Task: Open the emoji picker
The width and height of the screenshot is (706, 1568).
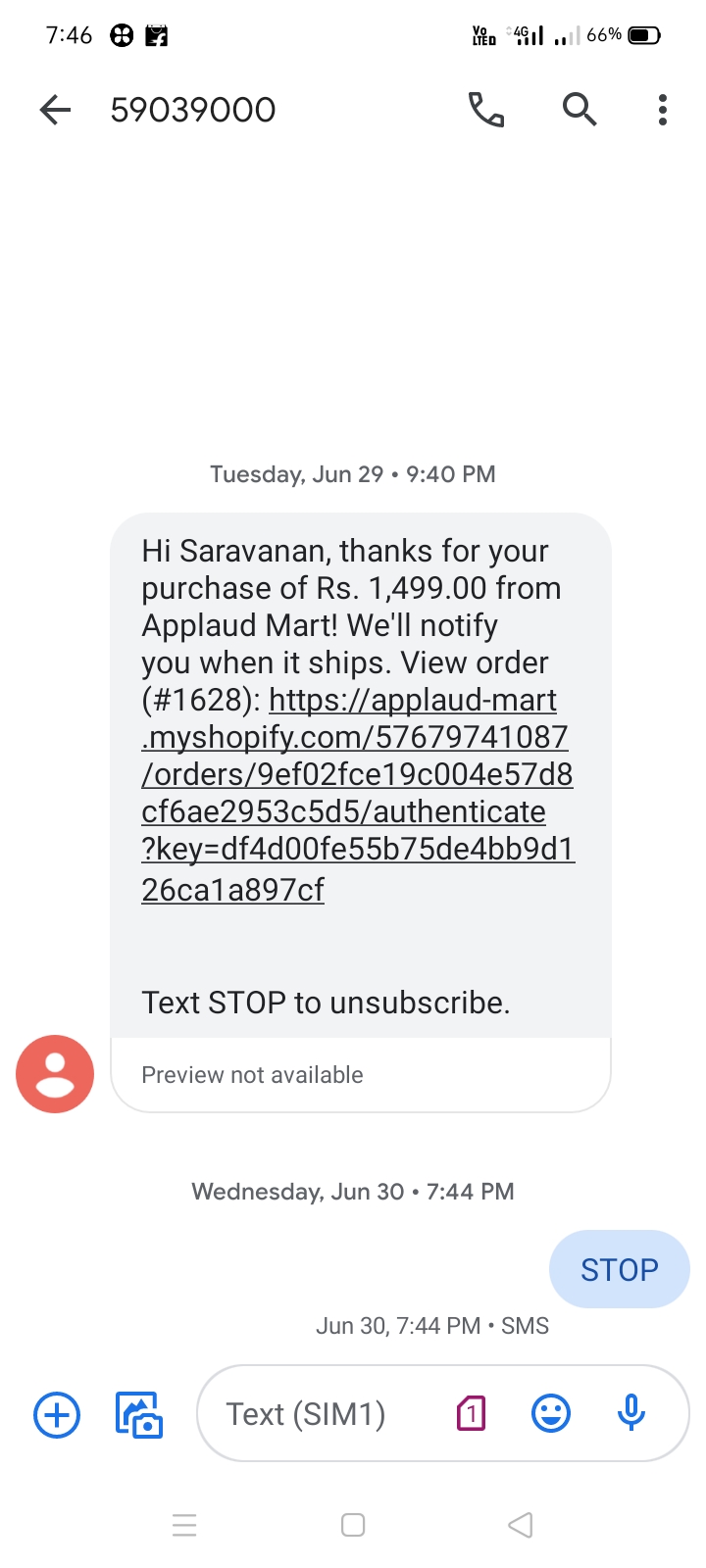Action: pos(551,1414)
